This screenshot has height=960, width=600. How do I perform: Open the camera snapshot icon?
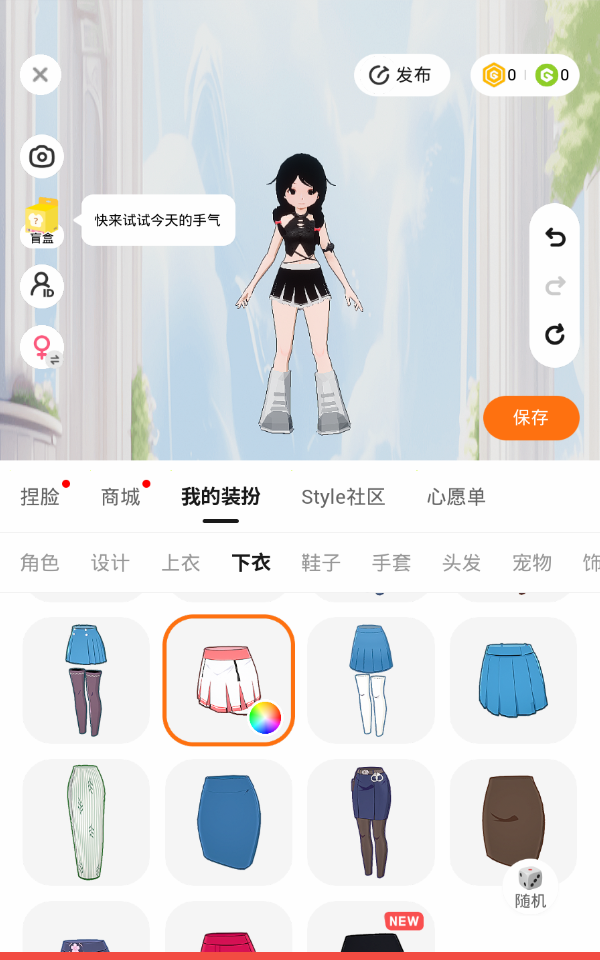pyautogui.click(x=41, y=156)
